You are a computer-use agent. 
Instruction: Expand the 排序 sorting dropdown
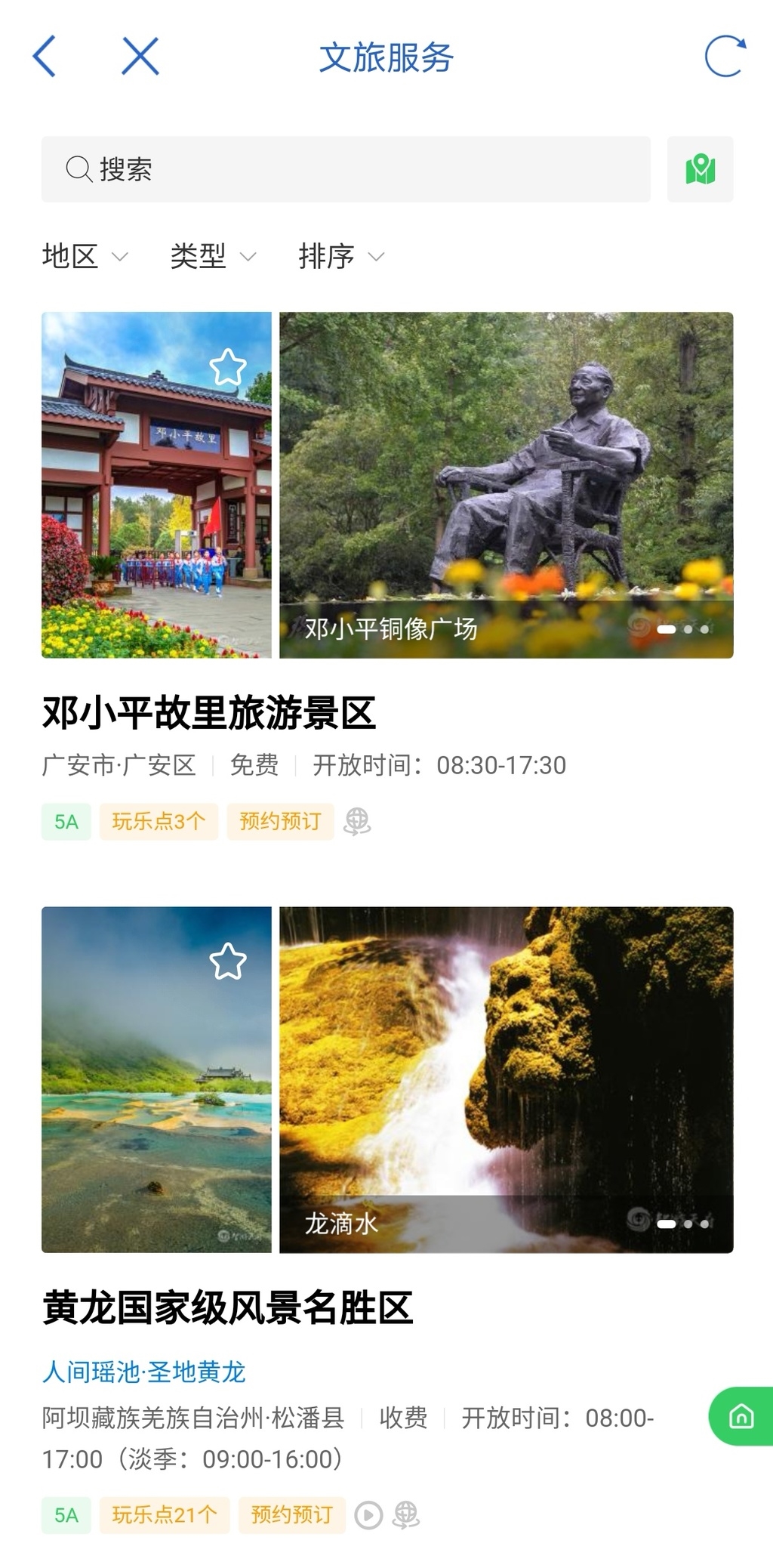[x=341, y=257]
